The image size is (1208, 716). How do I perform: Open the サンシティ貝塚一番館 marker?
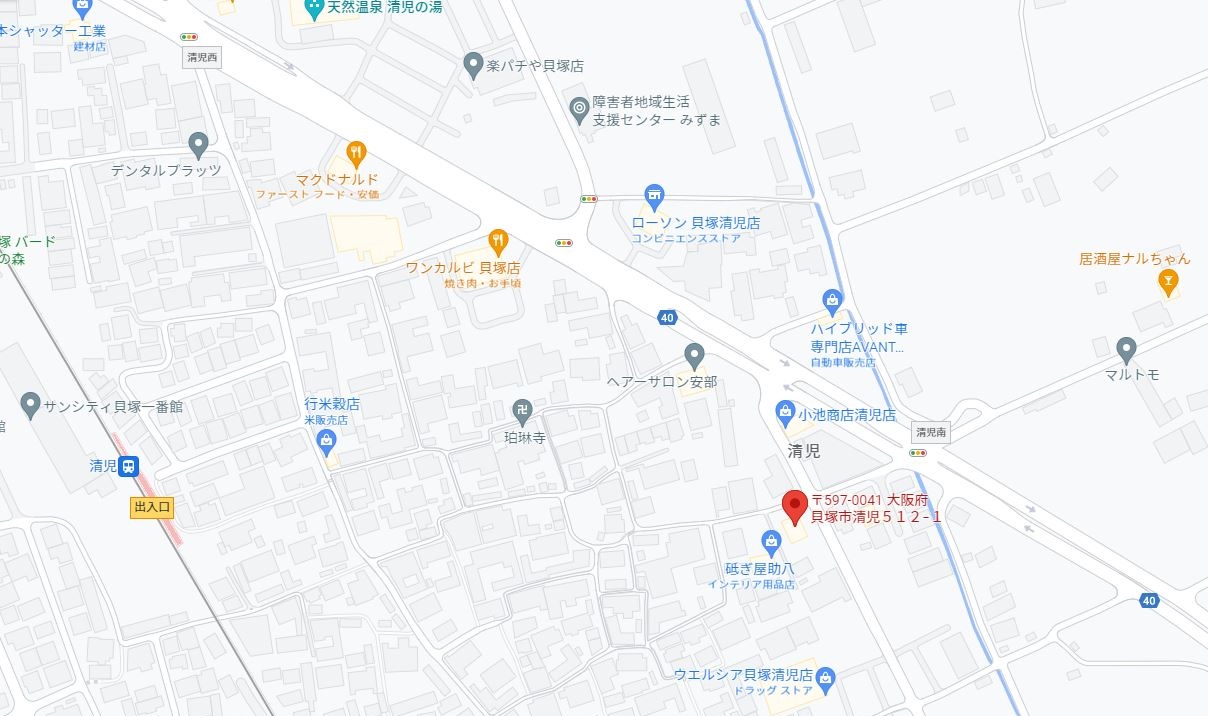(30, 406)
